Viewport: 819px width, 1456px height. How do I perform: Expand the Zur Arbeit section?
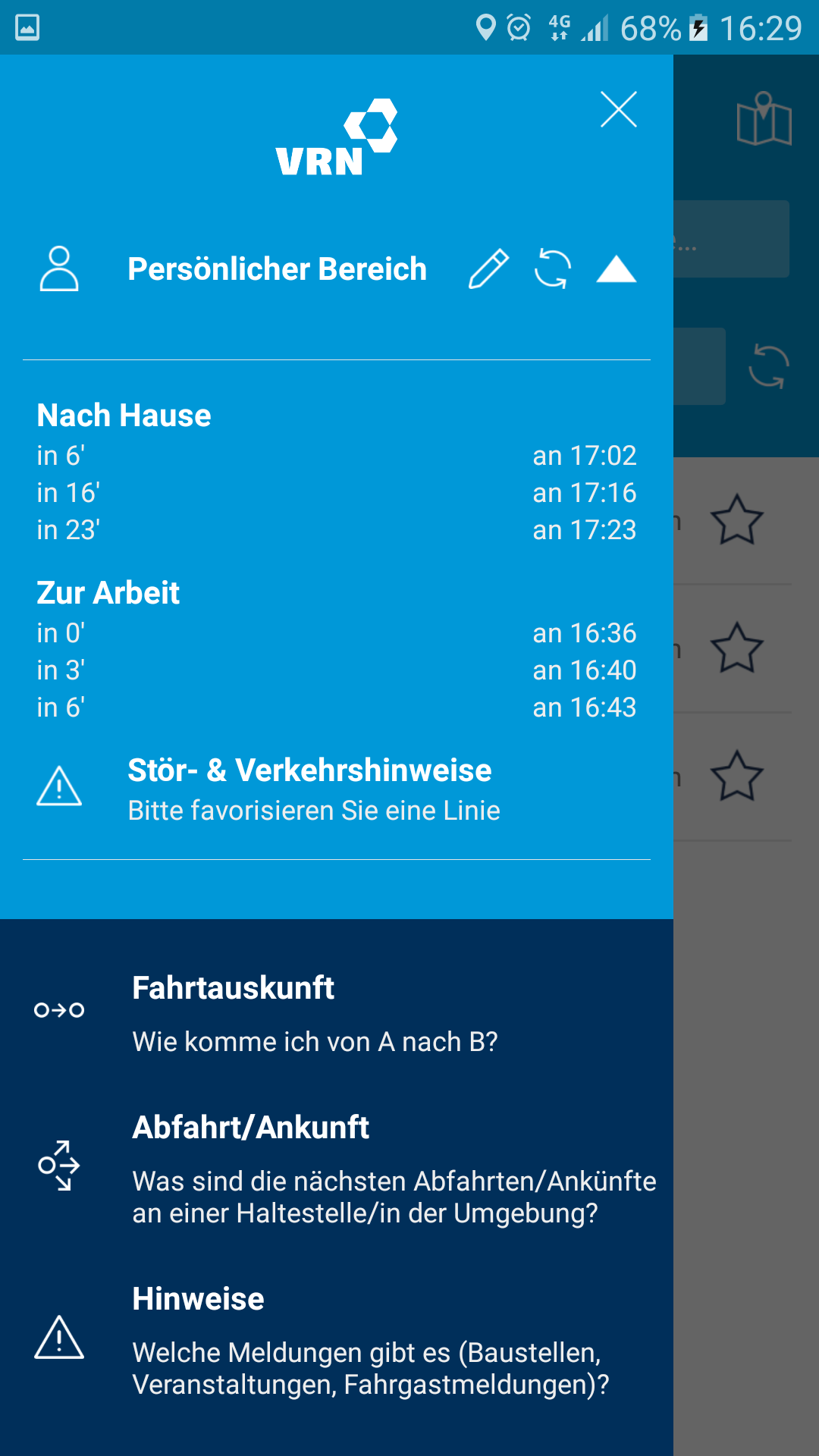(108, 593)
